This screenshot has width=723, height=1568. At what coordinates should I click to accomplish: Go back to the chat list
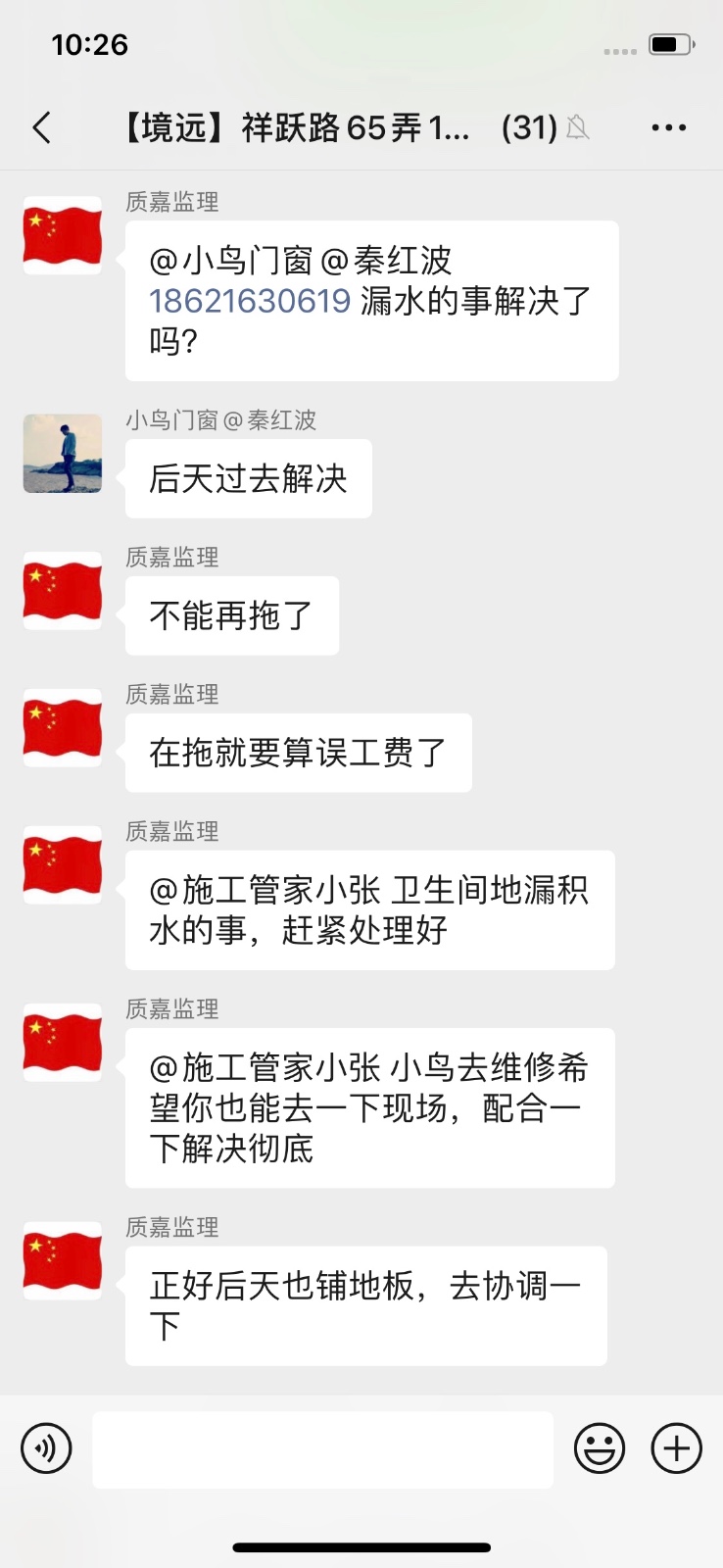pyautogui.click(x=41, y=127)
